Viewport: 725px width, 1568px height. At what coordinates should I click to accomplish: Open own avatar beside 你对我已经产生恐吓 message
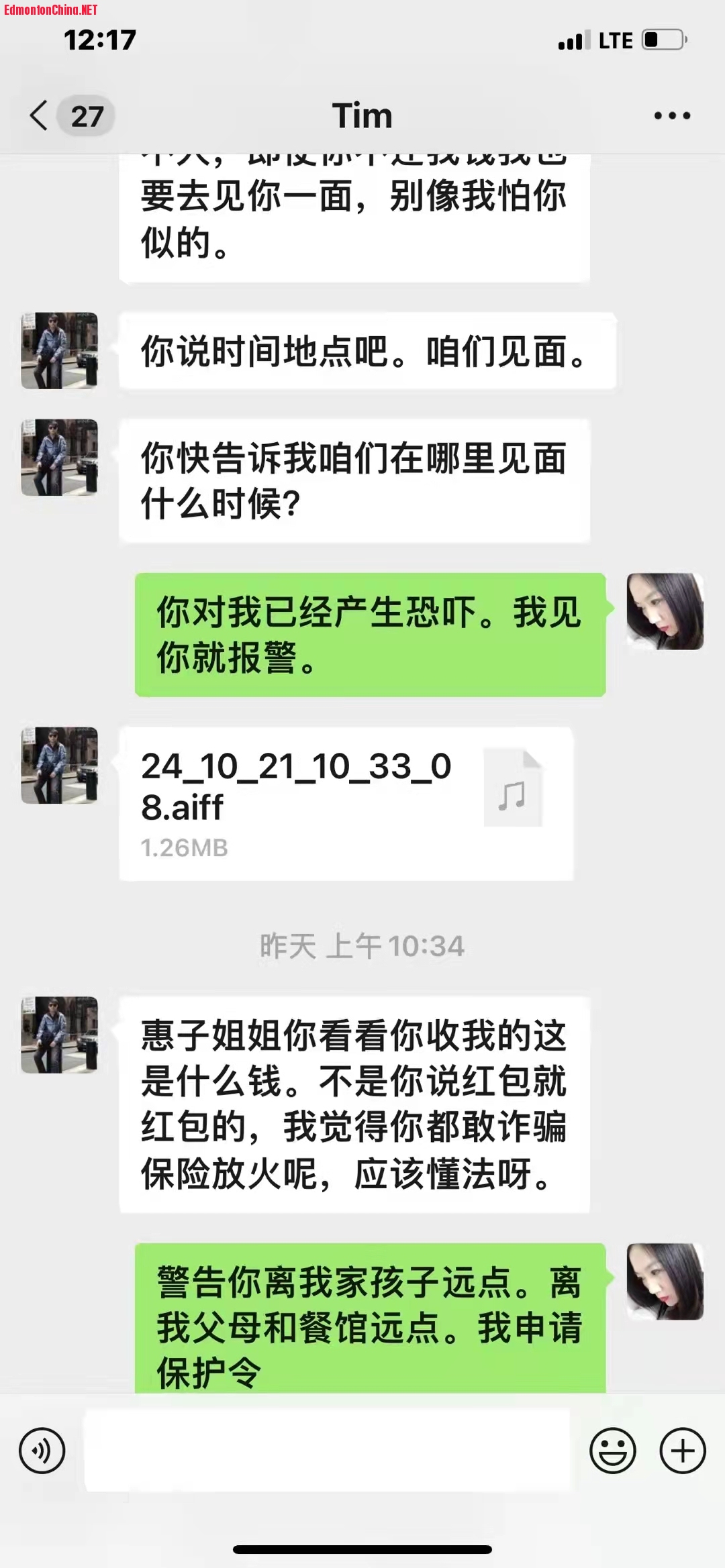665,611
